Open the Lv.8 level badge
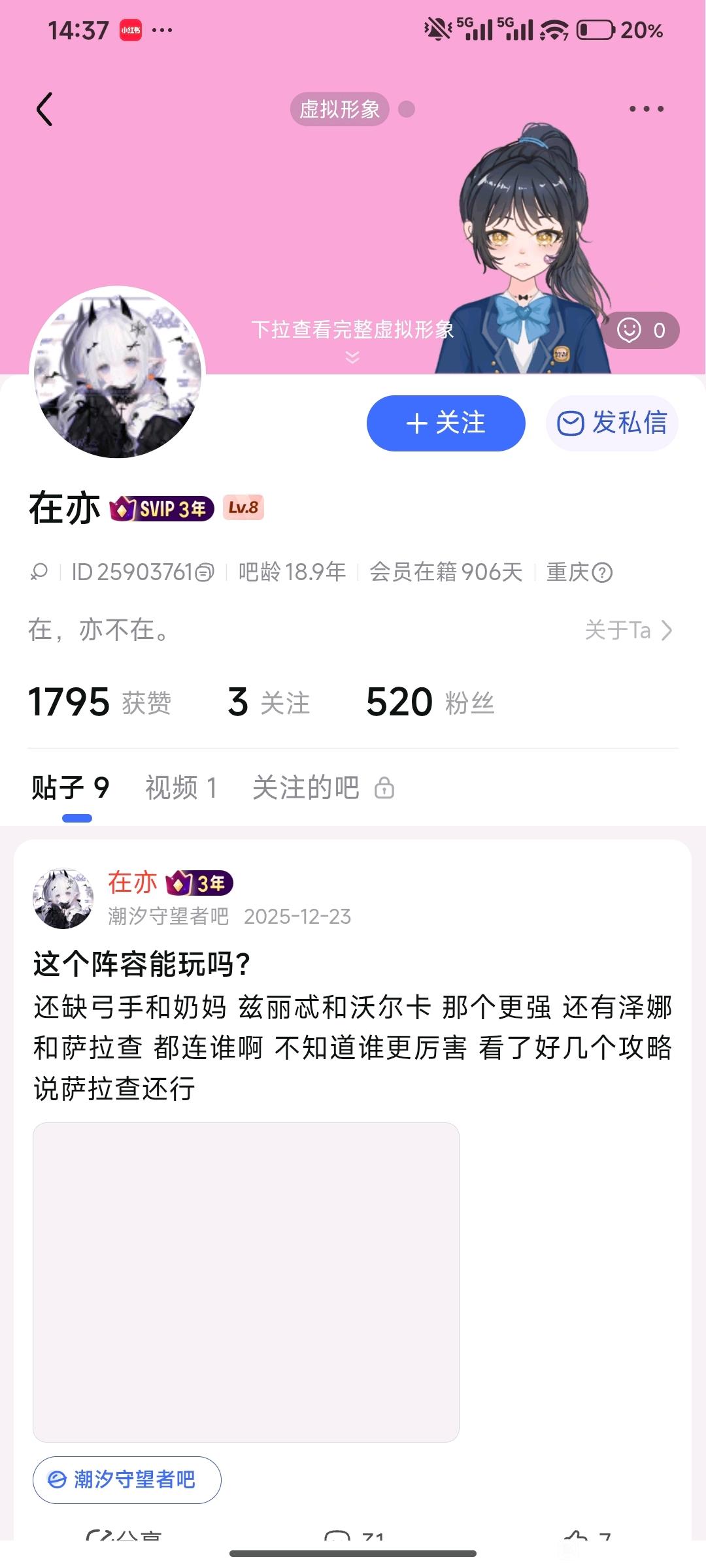The width and height of the screenshot is (706, 1568). [x=243, y=508]
